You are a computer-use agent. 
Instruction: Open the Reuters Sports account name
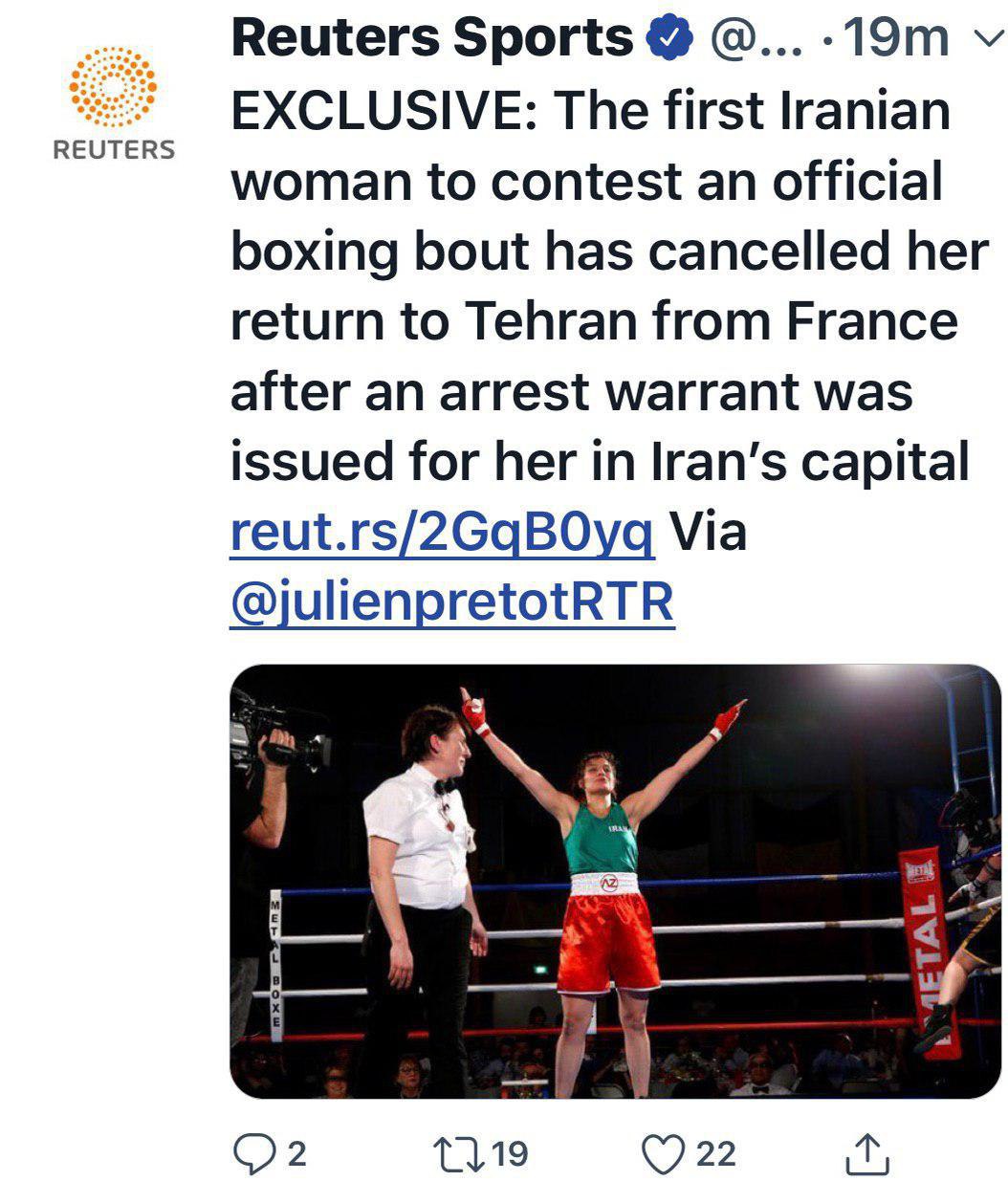coord(432,38)
